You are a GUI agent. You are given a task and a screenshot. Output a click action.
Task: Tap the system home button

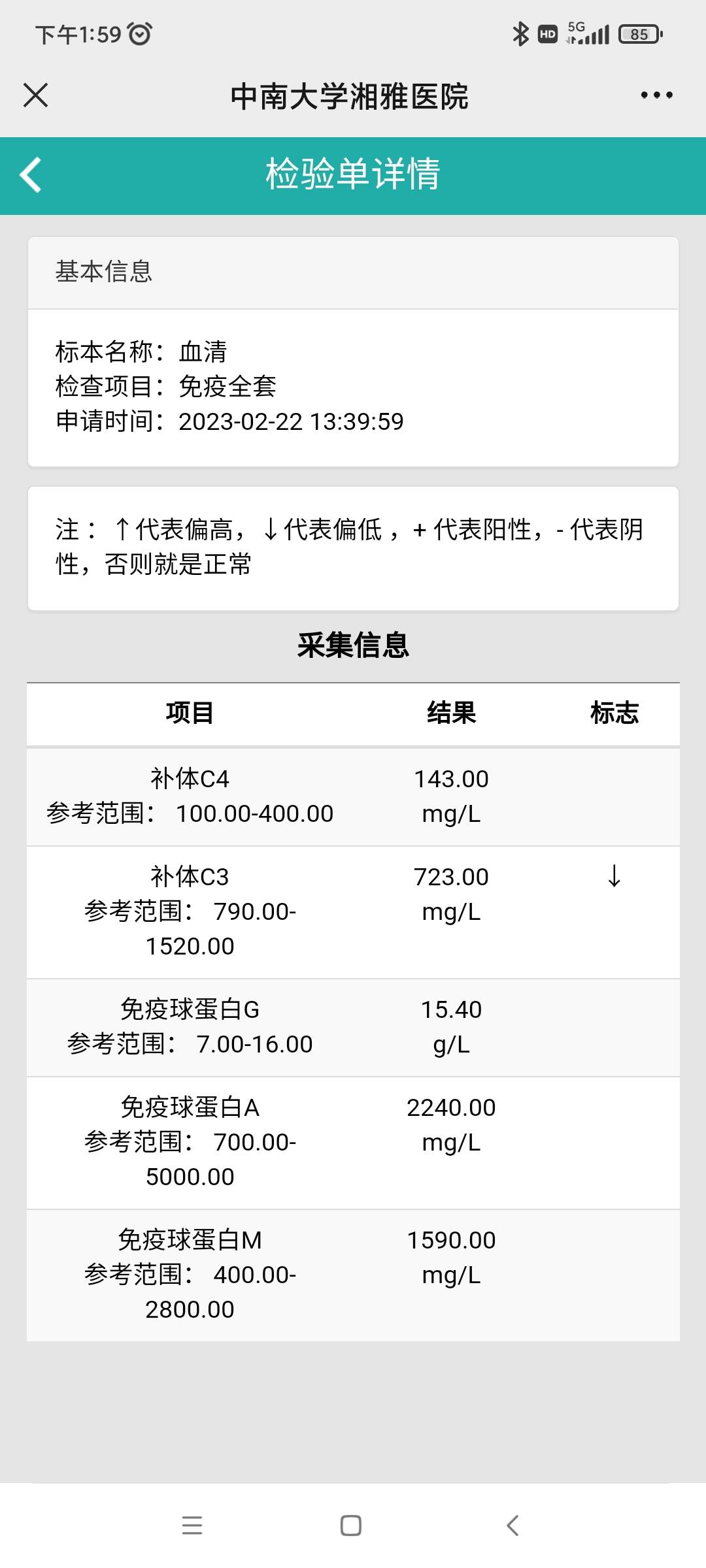[x=351, y=1526]
